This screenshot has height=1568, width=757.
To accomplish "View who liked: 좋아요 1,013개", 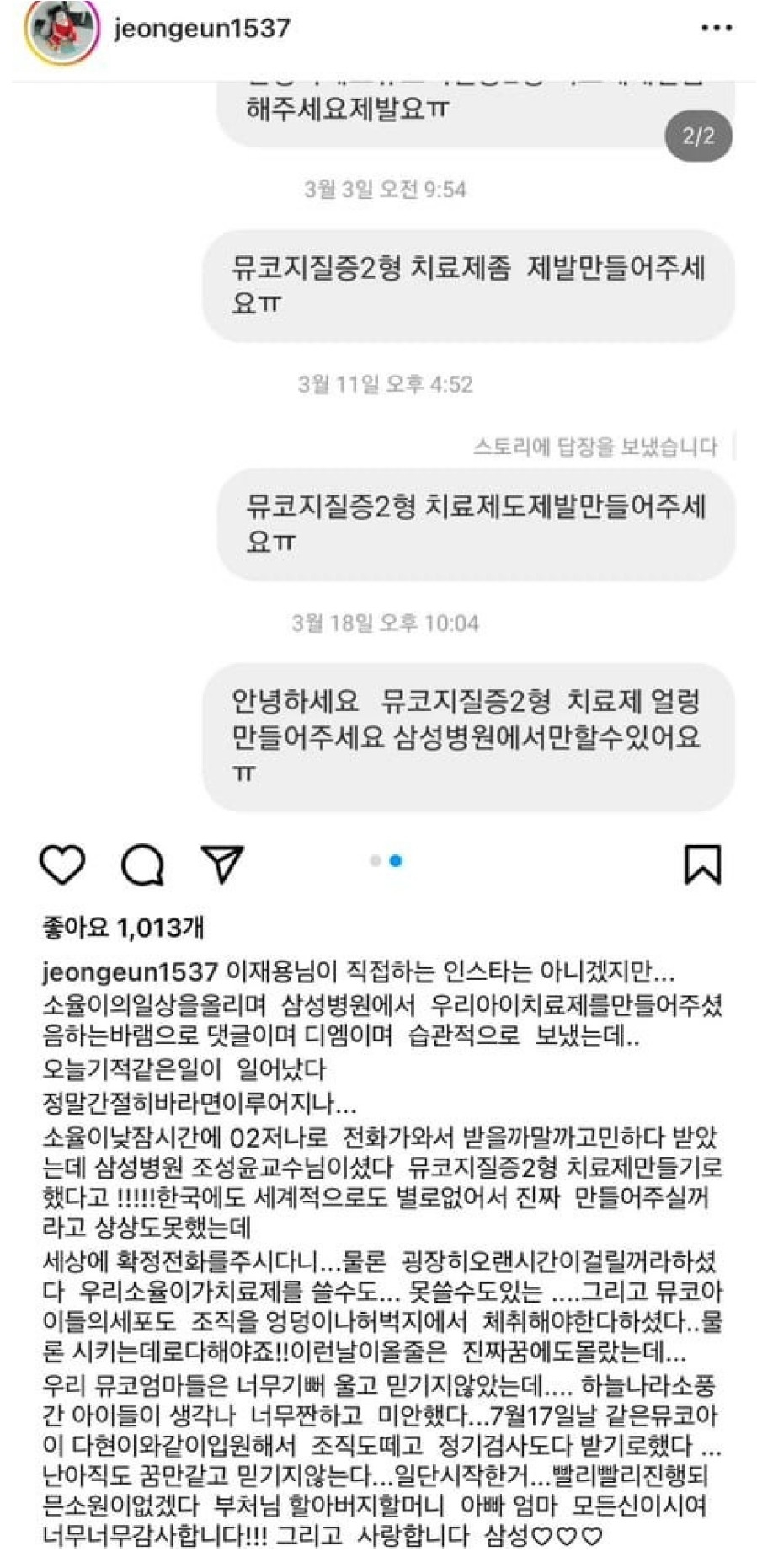I will tap(123, 928).
